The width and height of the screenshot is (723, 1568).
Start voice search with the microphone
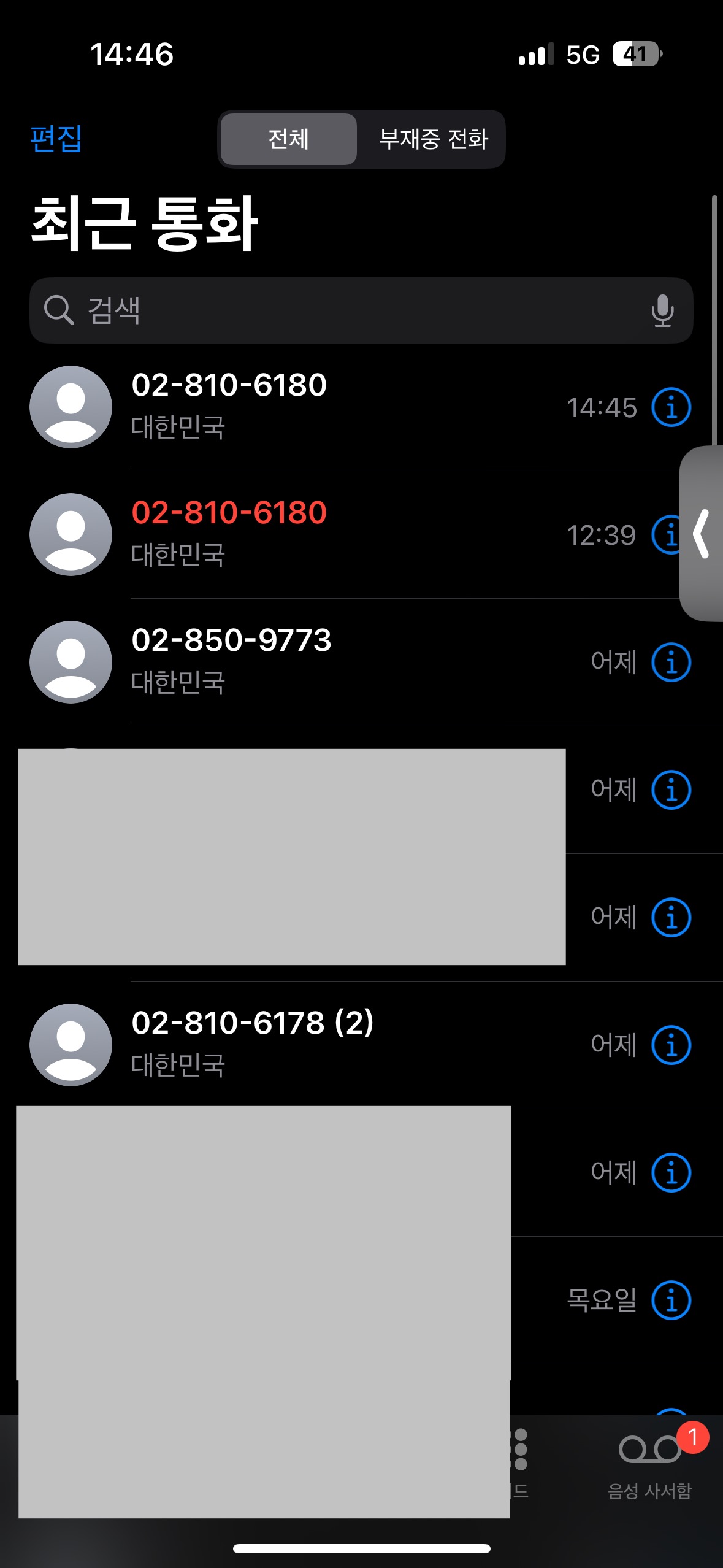(x=662, y=310)
